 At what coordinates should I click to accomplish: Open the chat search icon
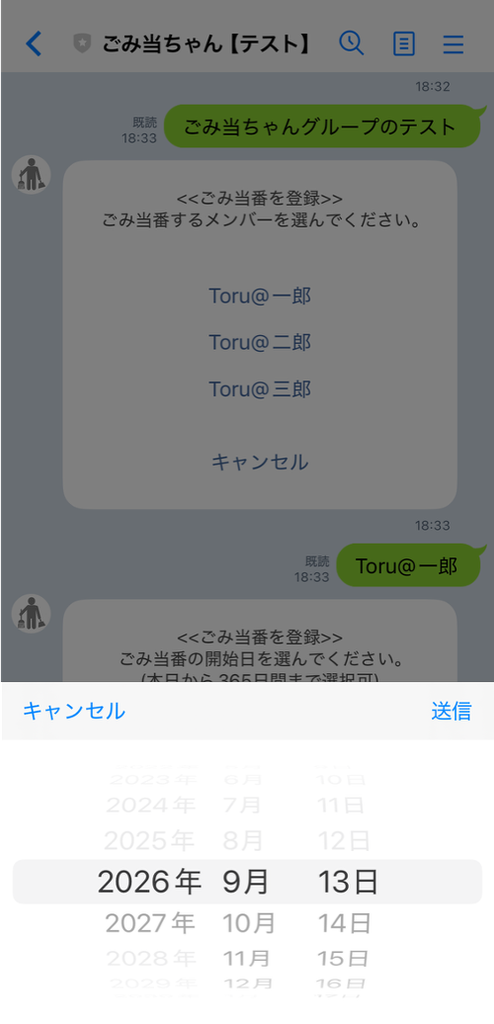351,44
